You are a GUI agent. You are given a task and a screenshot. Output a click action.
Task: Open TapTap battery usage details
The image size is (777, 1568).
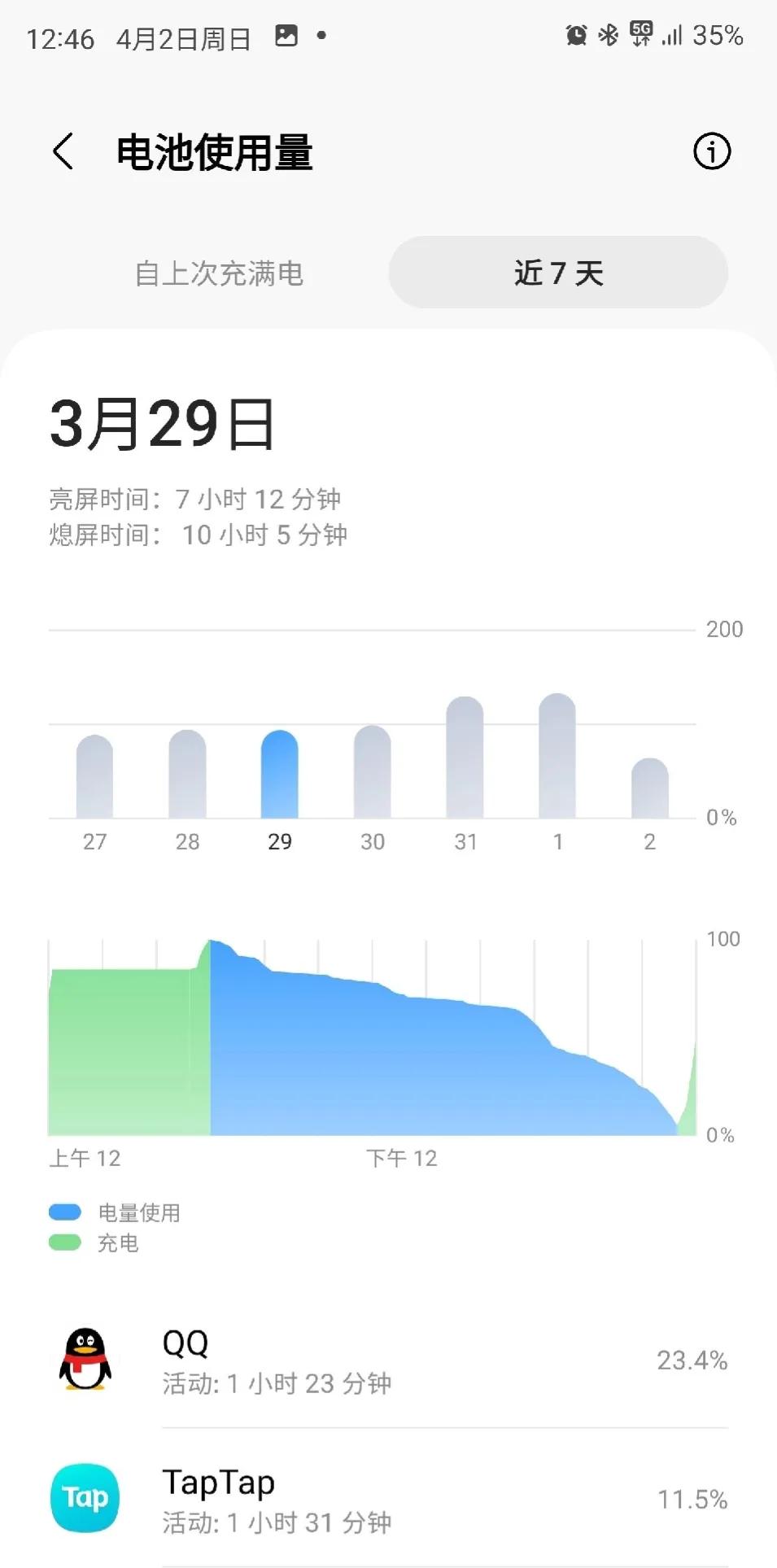(x=389, y=1499)
